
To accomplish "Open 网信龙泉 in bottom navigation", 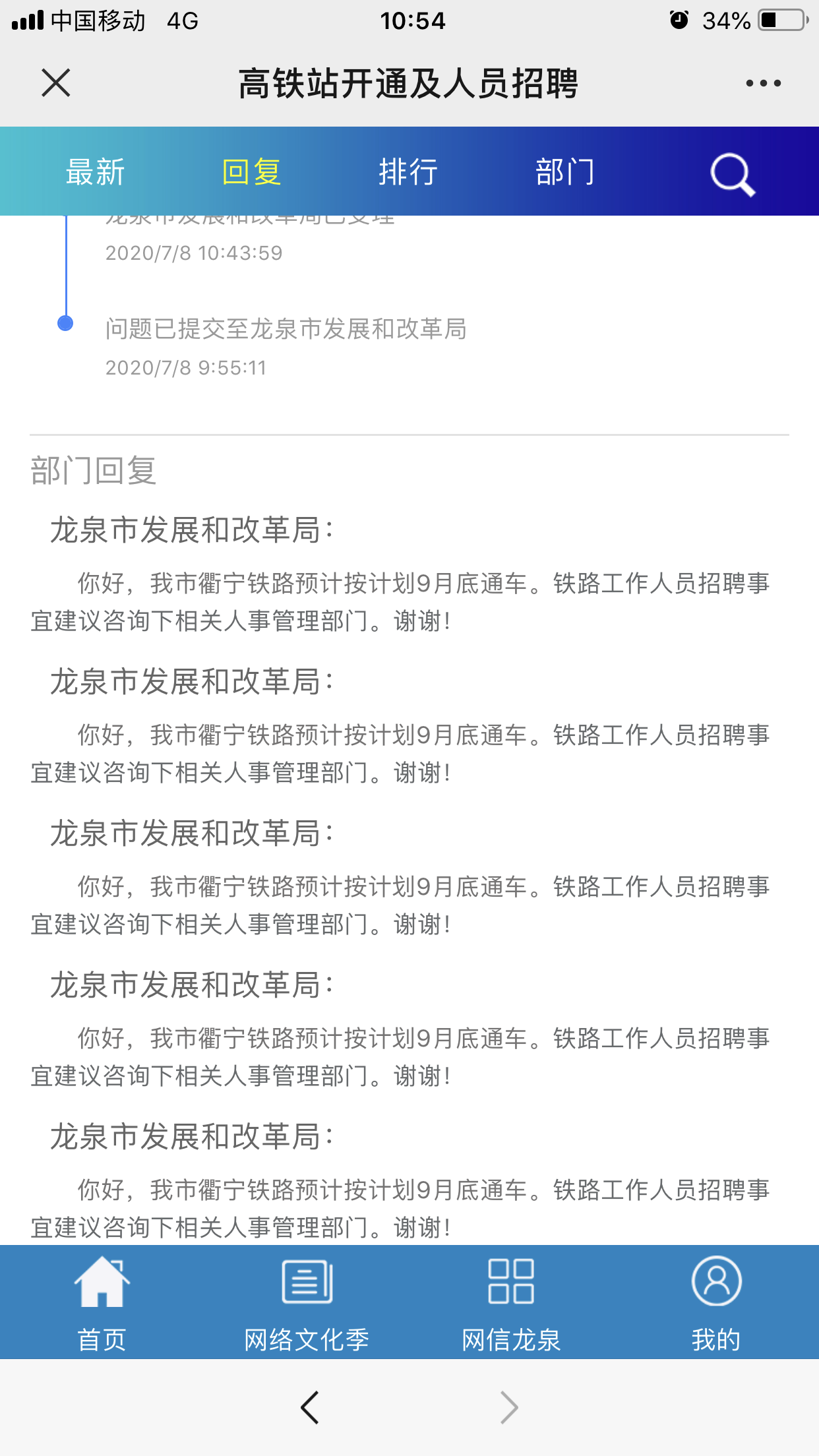I will pos(511,1302).
